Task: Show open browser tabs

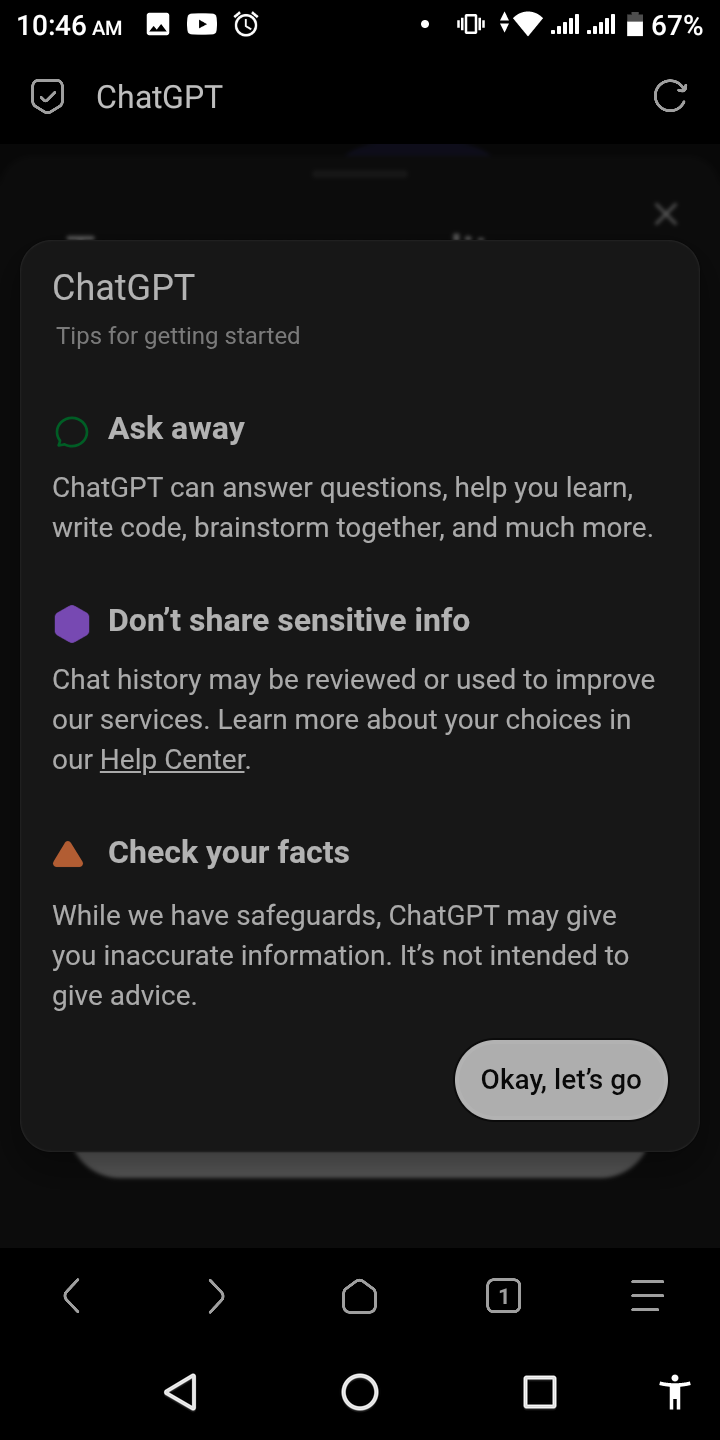Action: 503,1297
